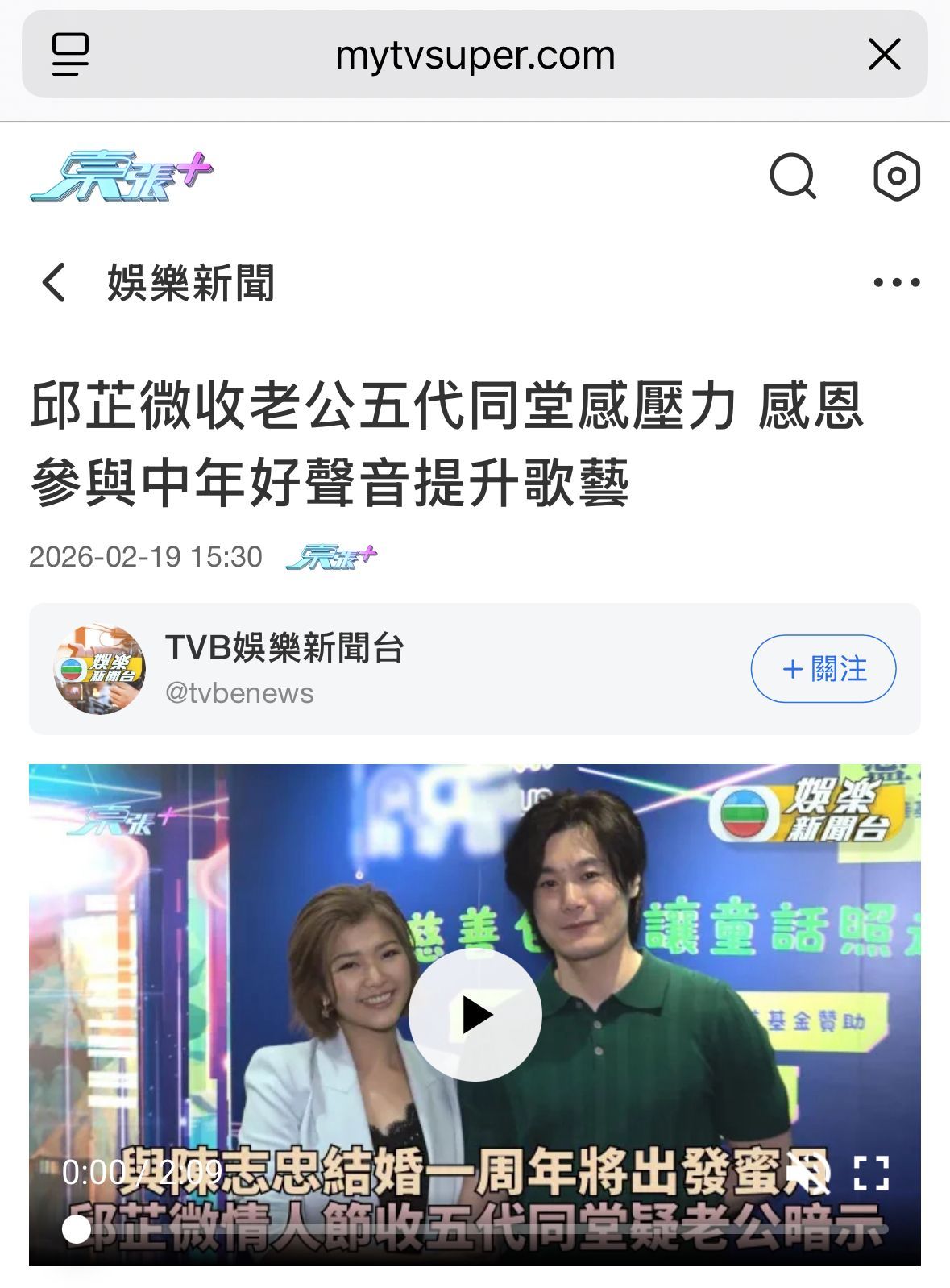The height and width of the screenshot is (1288, 950).
Task: Enter fullscreen video mode
Action: pyautogui.click(x=871, y=1173)
